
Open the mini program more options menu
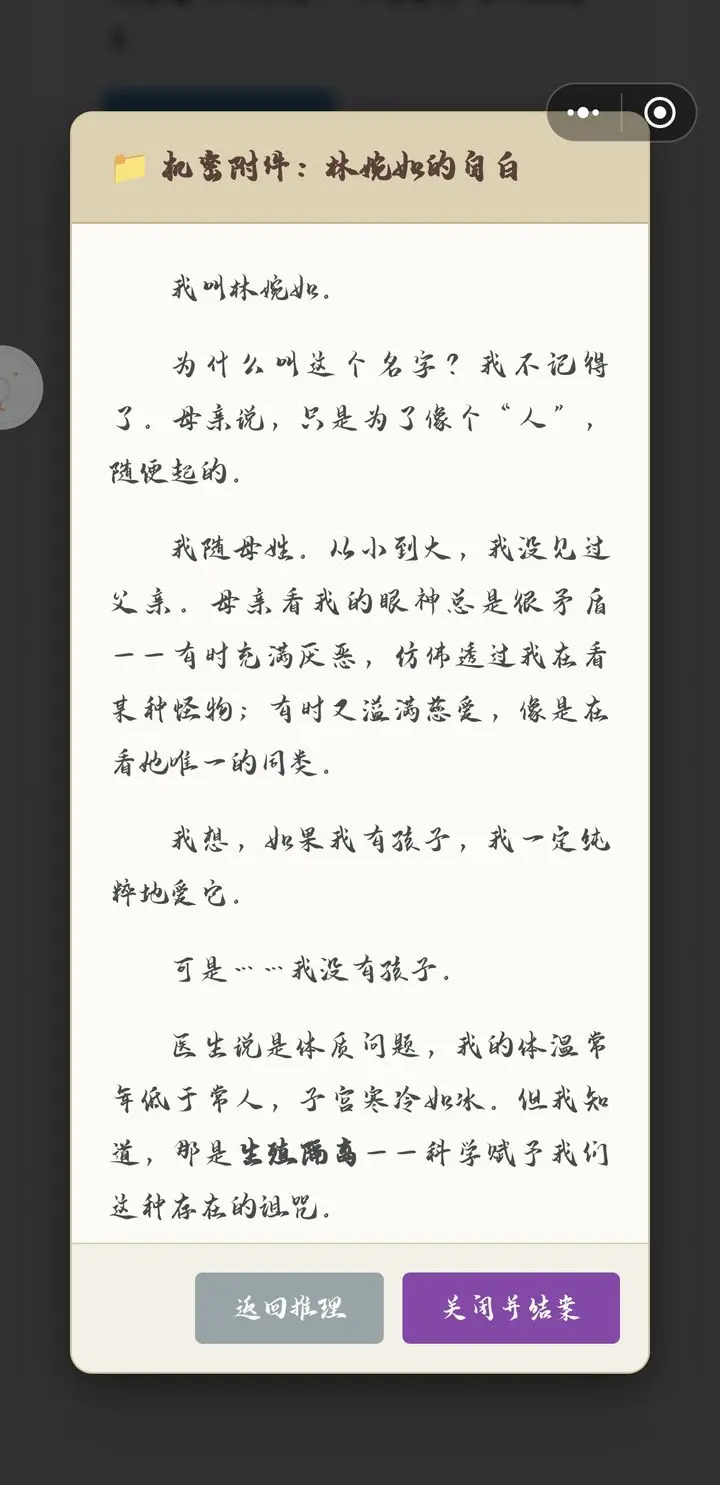(583, 113)
